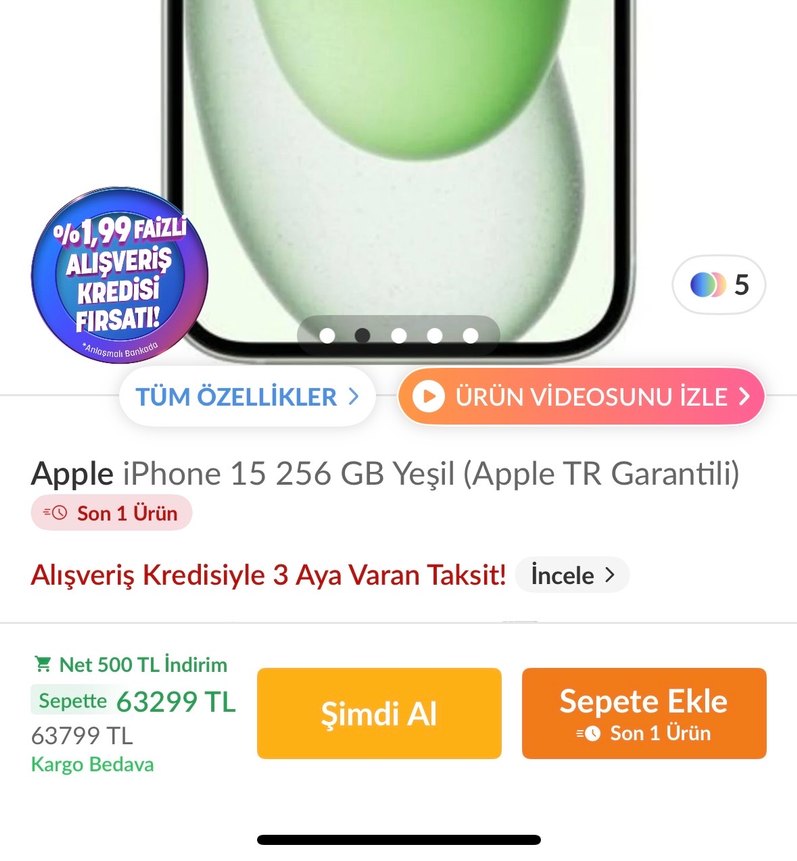Watch the product video via ÜRÜN VİDEOSUNU İZLE

581,397
